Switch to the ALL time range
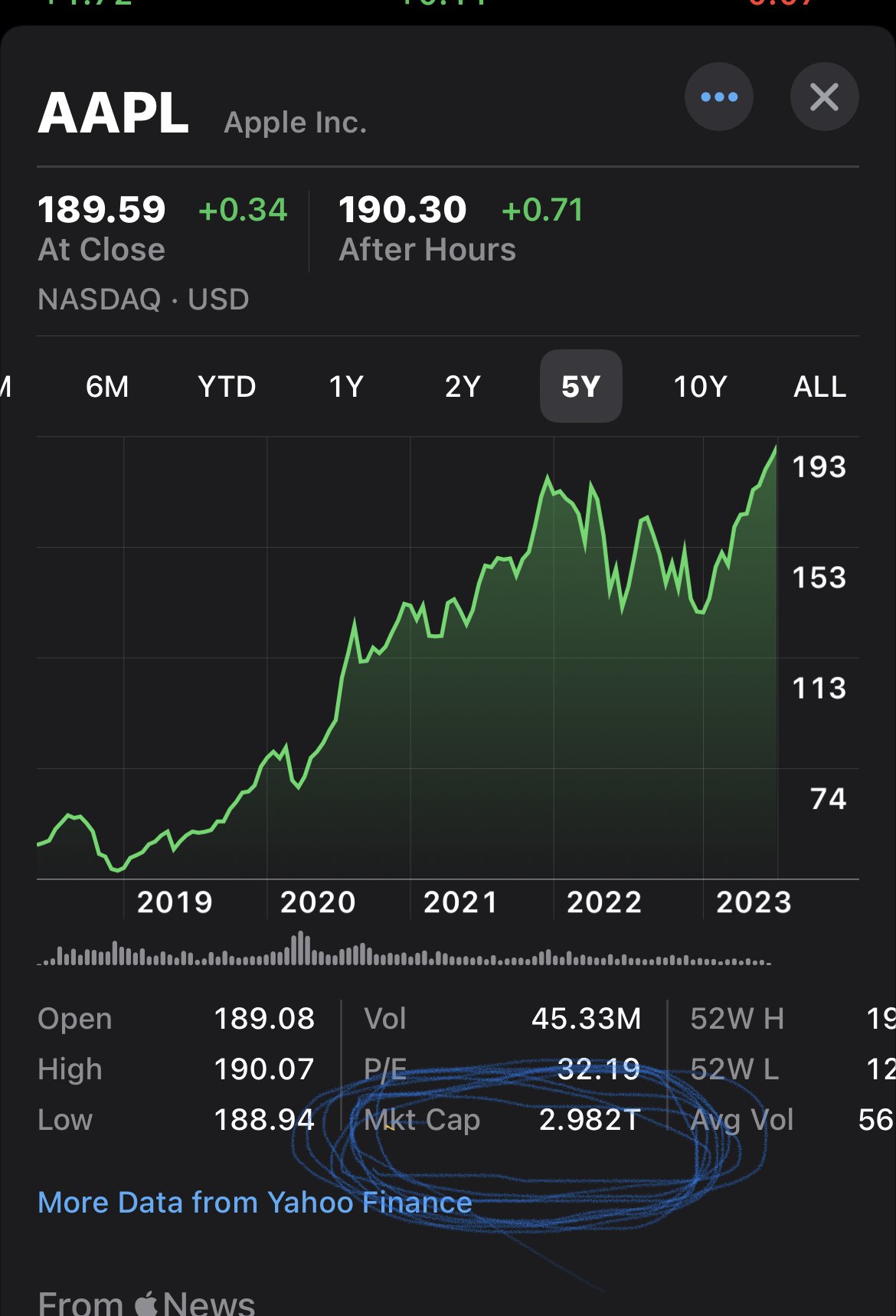The width and height of the screenshot is (896, 1316). tap(819, 387)
